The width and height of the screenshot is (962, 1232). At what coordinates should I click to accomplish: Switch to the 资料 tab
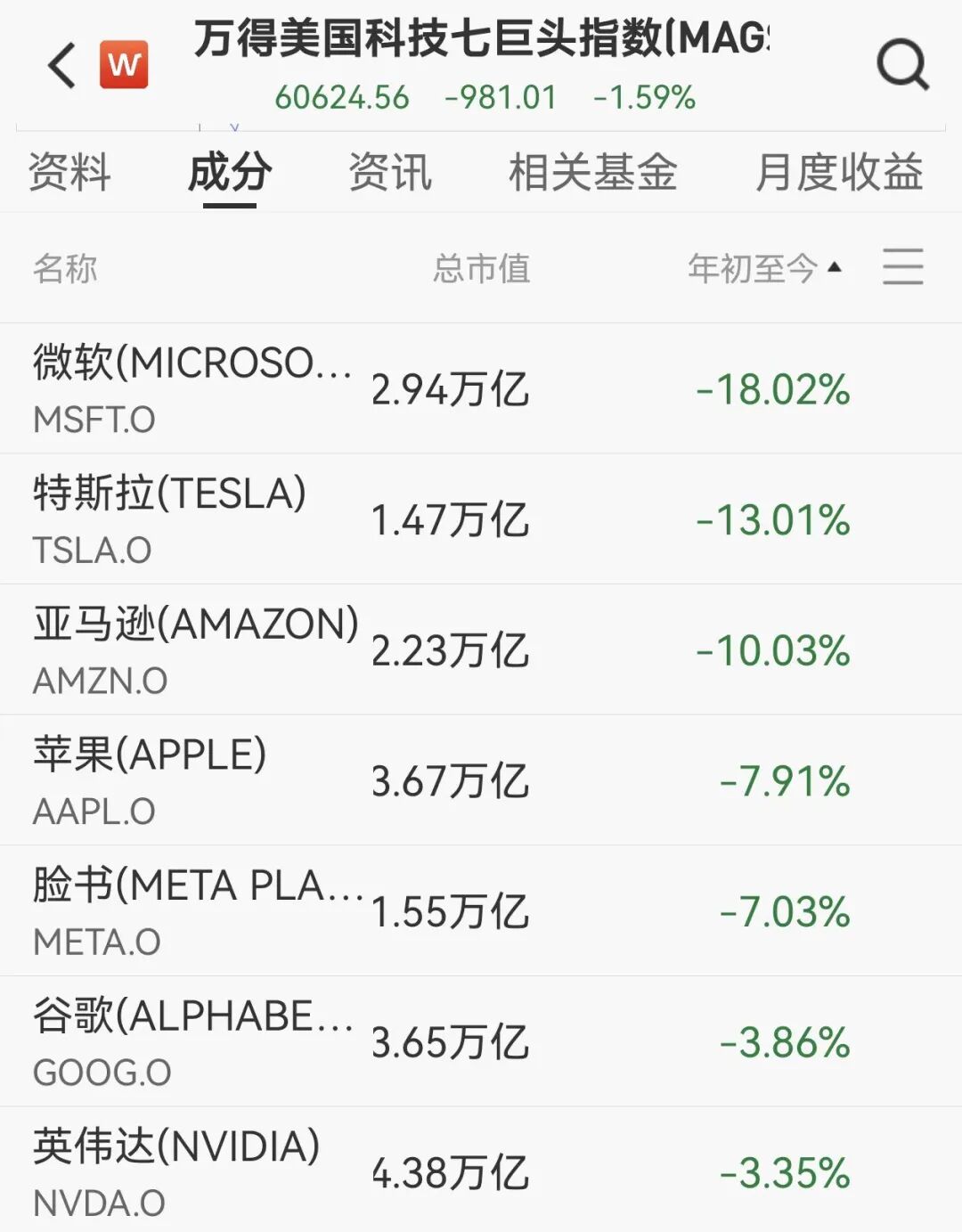(69, 172)
